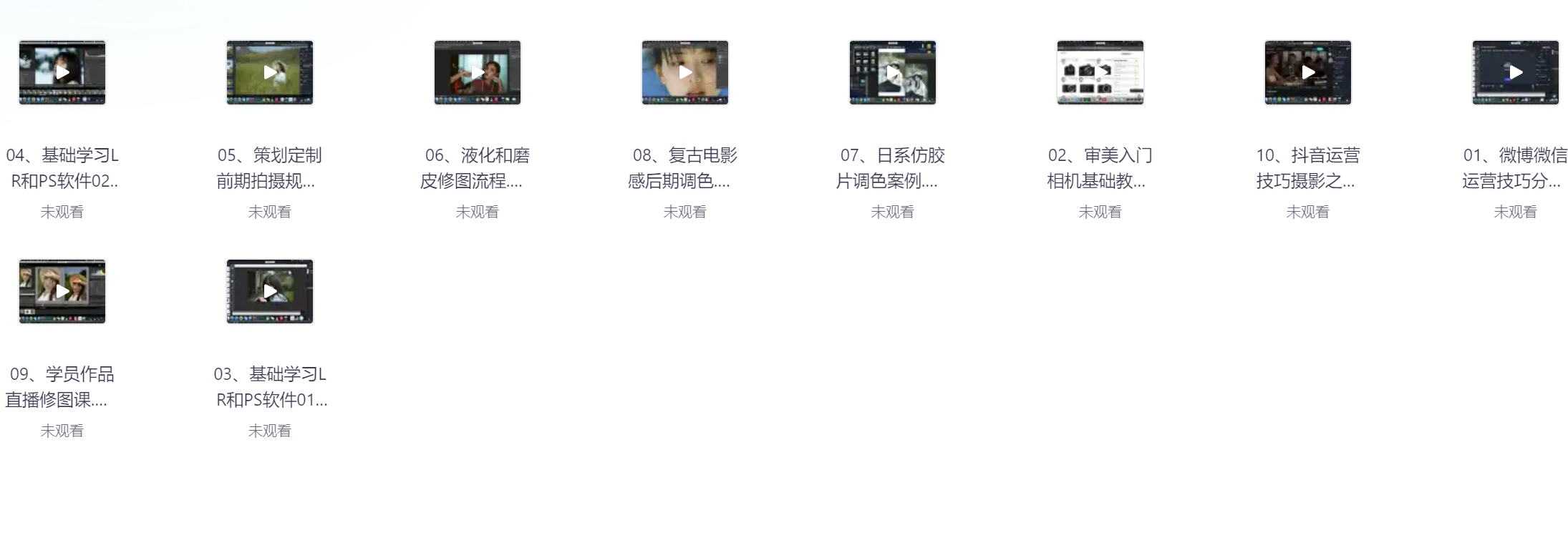Screen dimensions: 1568x548
Task: Open video 09、学员作品直播修图课
Action: (x=62, y=291)
